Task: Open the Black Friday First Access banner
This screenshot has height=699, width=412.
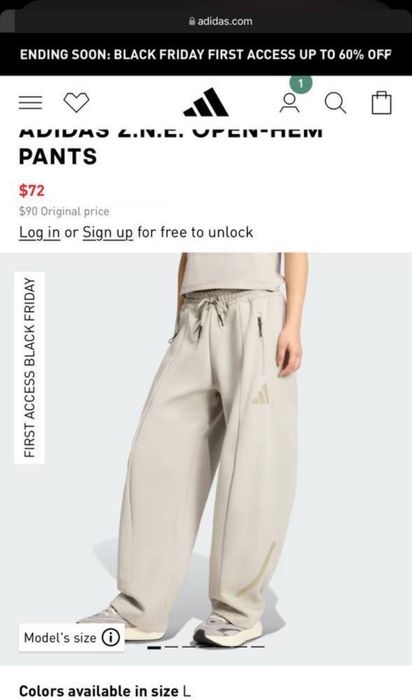Action: (206, 54)
